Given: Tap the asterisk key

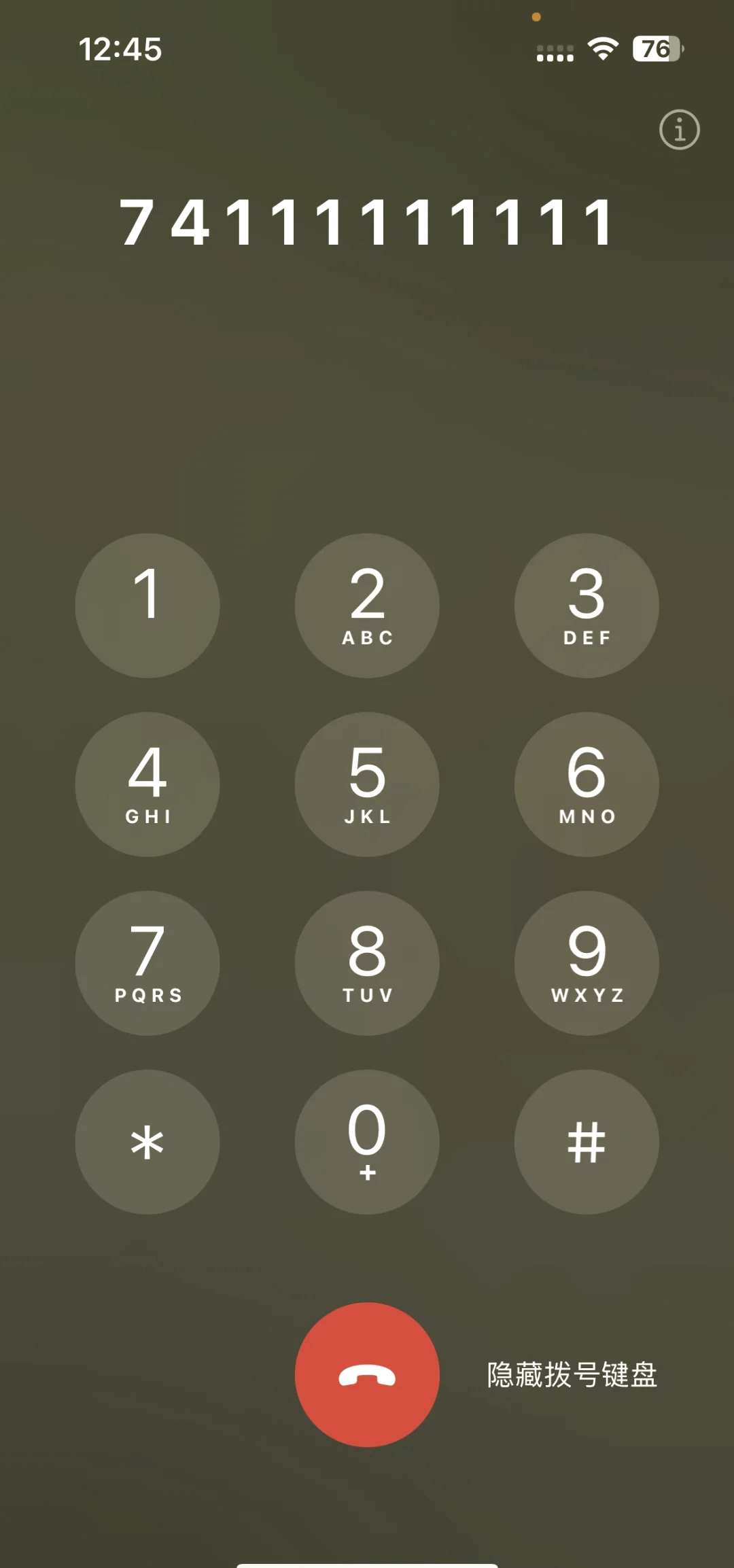Looking at the screenshot, I should pos(147,1142).
